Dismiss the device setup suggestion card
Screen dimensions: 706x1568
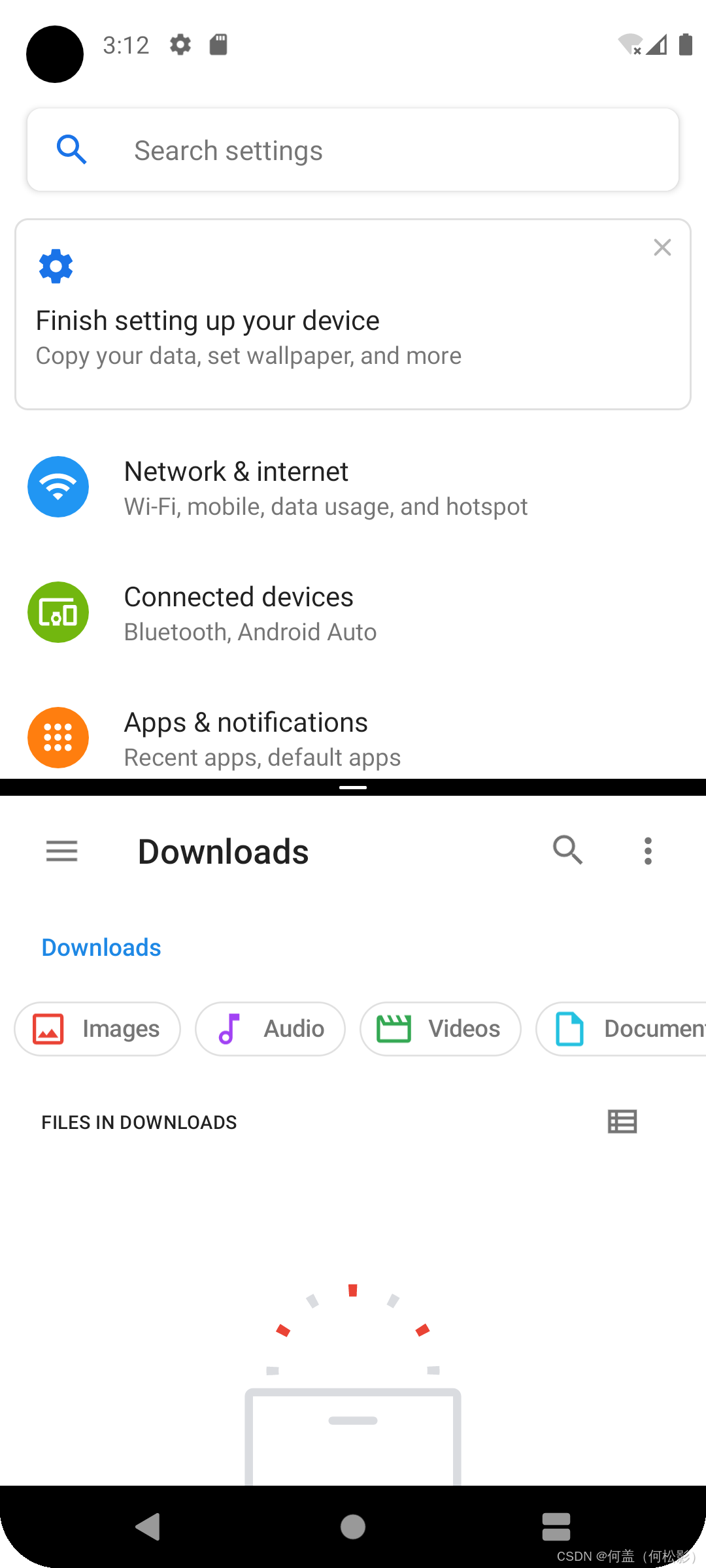coord(662,248)
